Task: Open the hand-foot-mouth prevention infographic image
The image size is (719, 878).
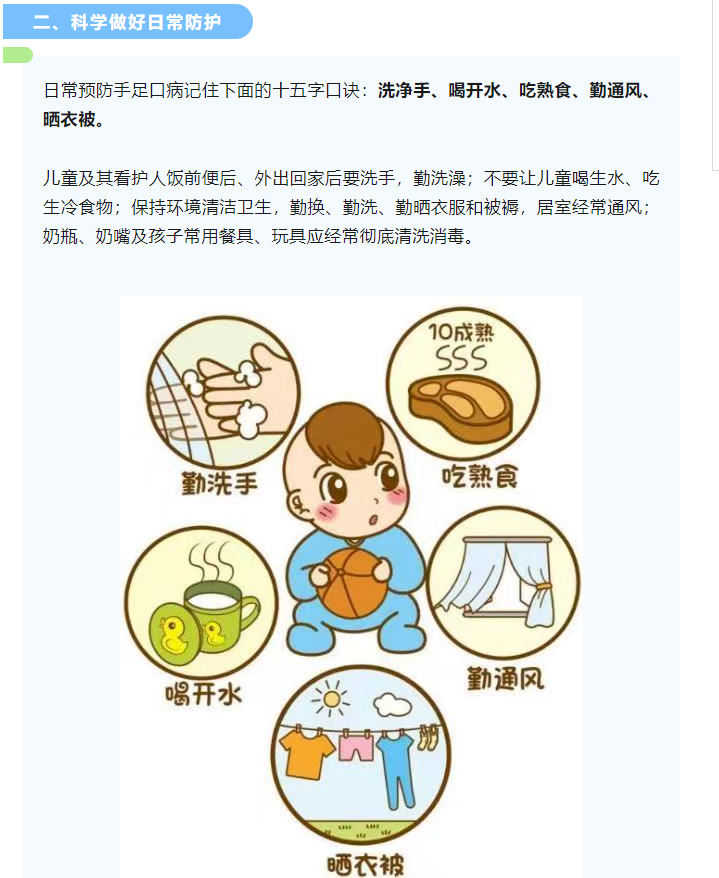Action: [351, 586]
